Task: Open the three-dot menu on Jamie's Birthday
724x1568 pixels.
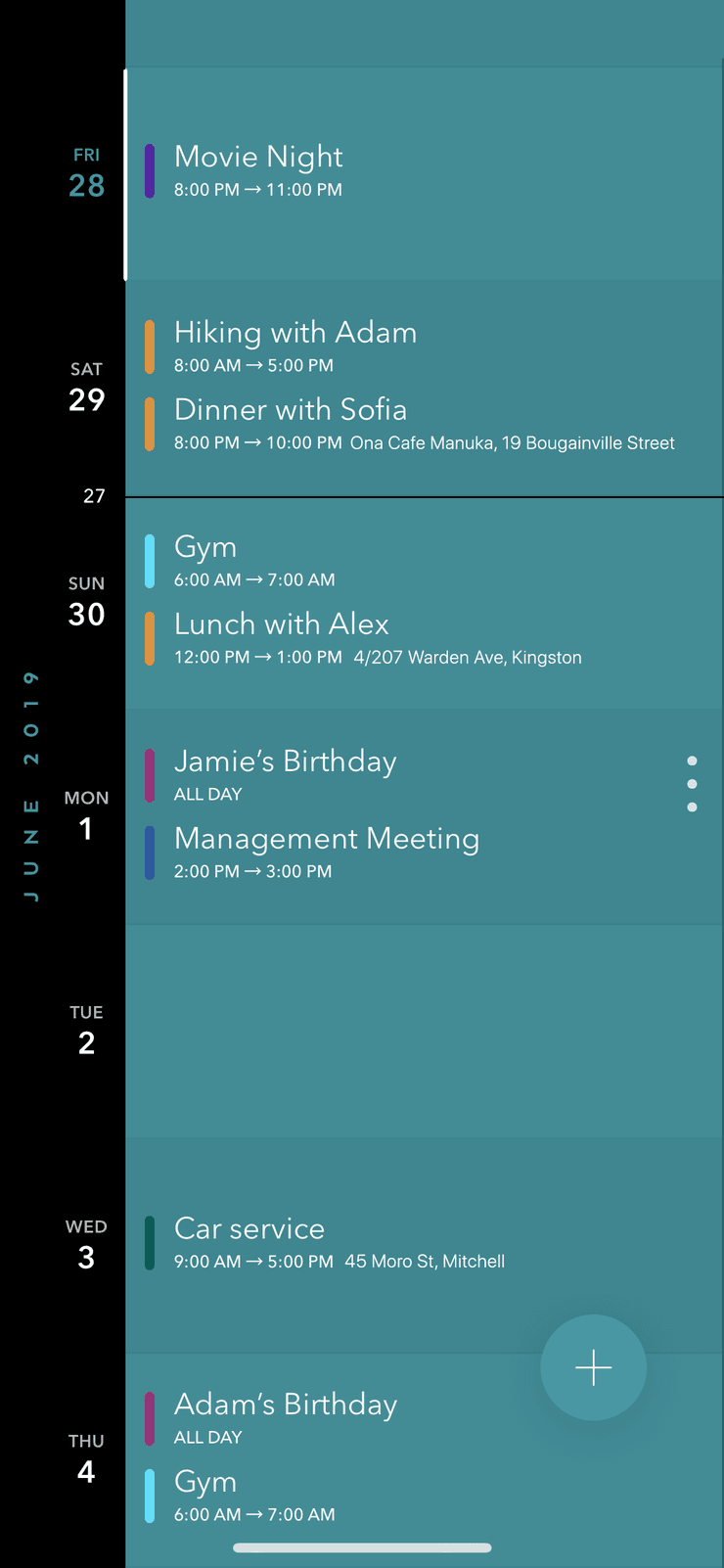Action: pos(692,783)
